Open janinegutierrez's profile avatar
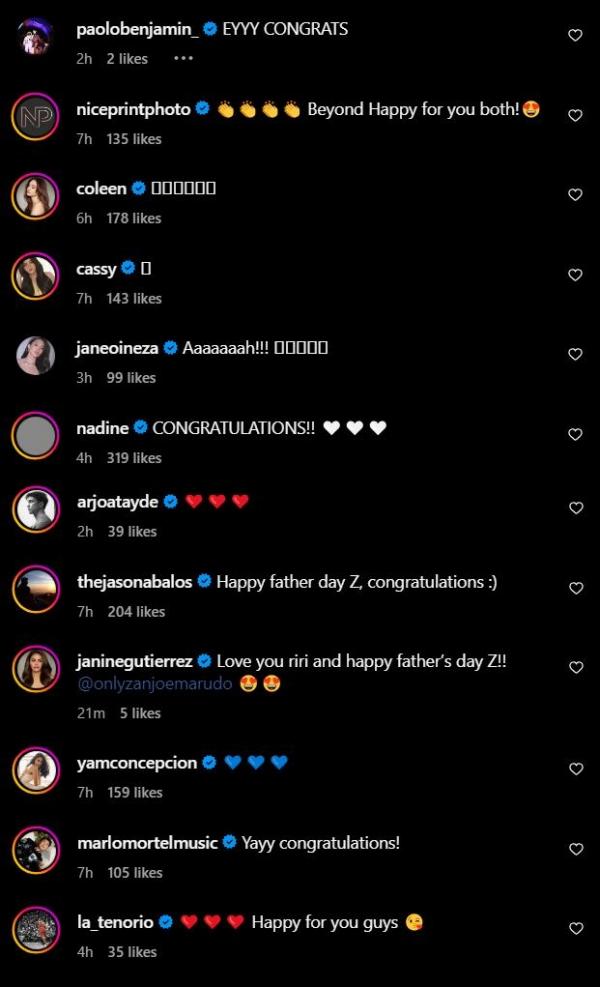600x987 pixels. (36, 669)
